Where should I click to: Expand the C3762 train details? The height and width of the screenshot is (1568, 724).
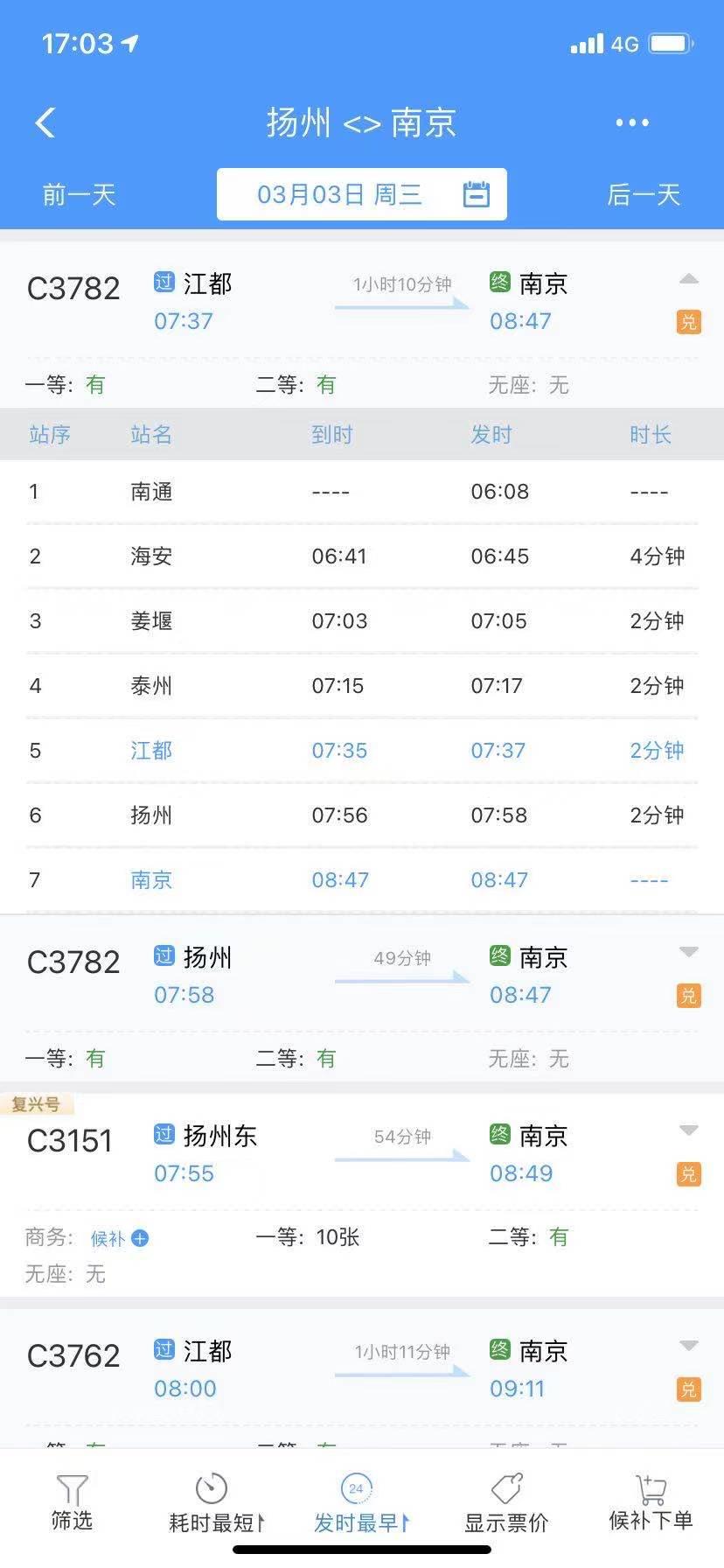pyautogui.click(x=690, y=1345)
